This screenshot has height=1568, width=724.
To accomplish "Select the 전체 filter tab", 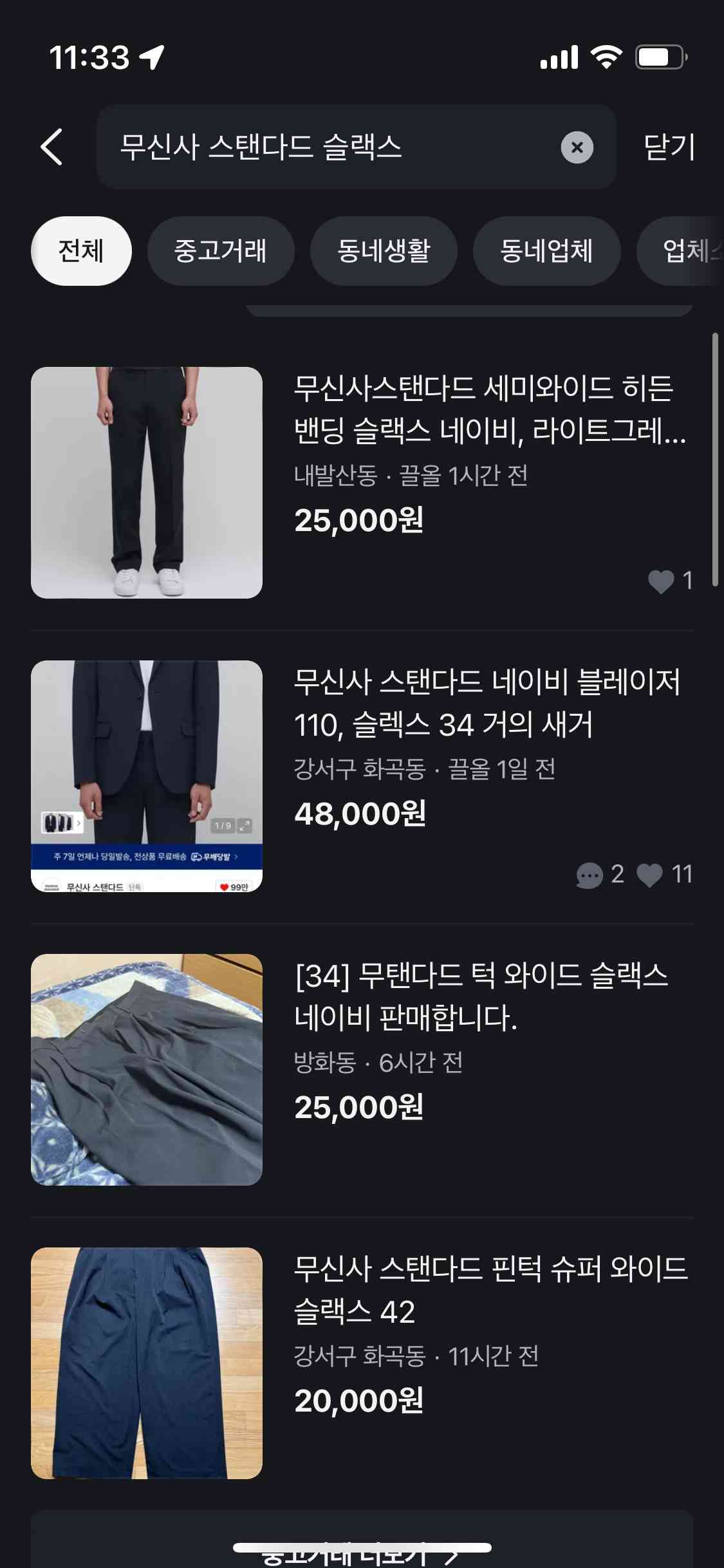I will (81, 251).
